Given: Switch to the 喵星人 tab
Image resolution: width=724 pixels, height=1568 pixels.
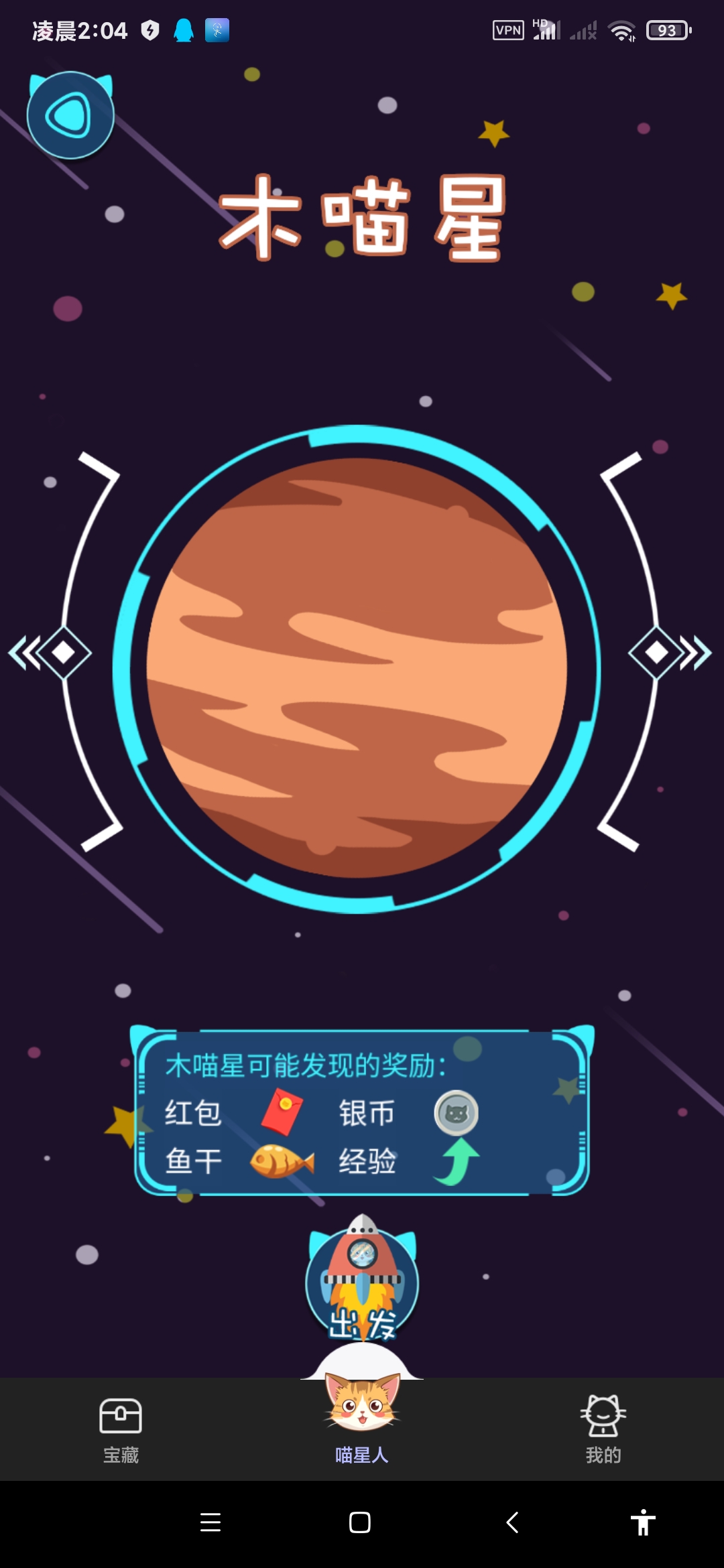Looking at the screenshot, I should point(362,1421).
